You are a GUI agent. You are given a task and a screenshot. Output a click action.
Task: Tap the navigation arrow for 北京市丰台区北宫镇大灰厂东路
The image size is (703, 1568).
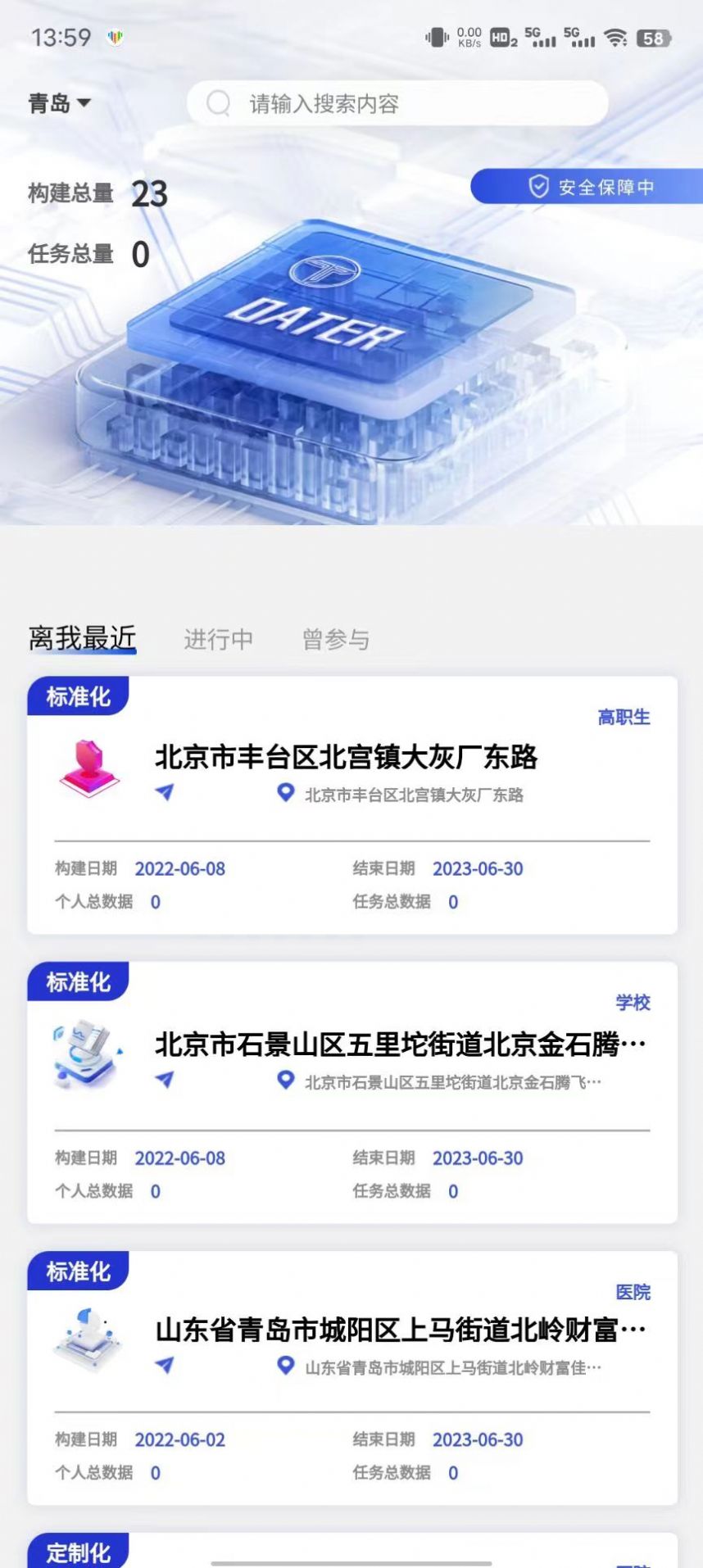tap(165, 792)
